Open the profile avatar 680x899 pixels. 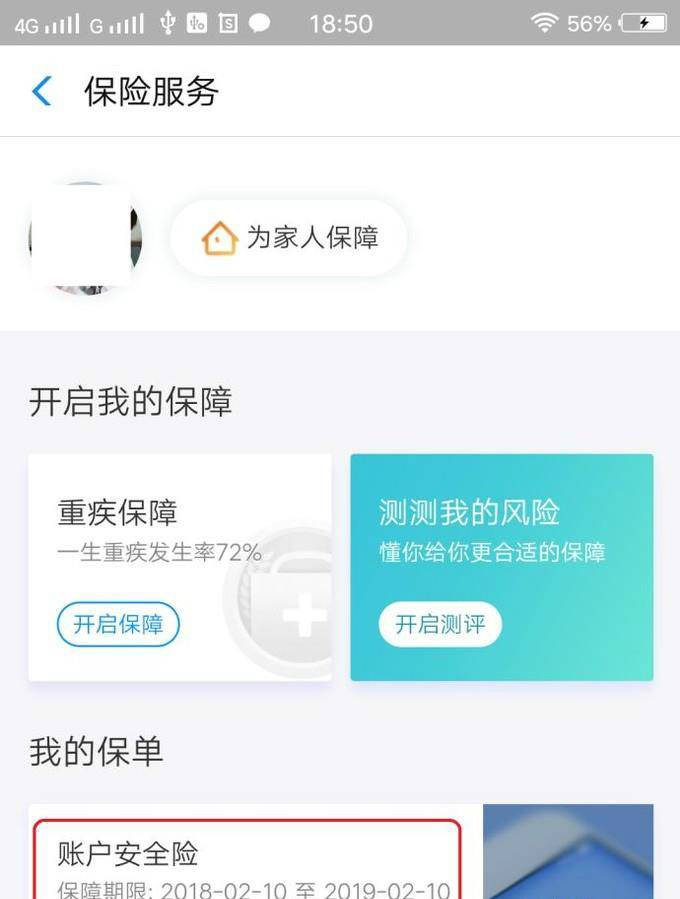(85, 238)
